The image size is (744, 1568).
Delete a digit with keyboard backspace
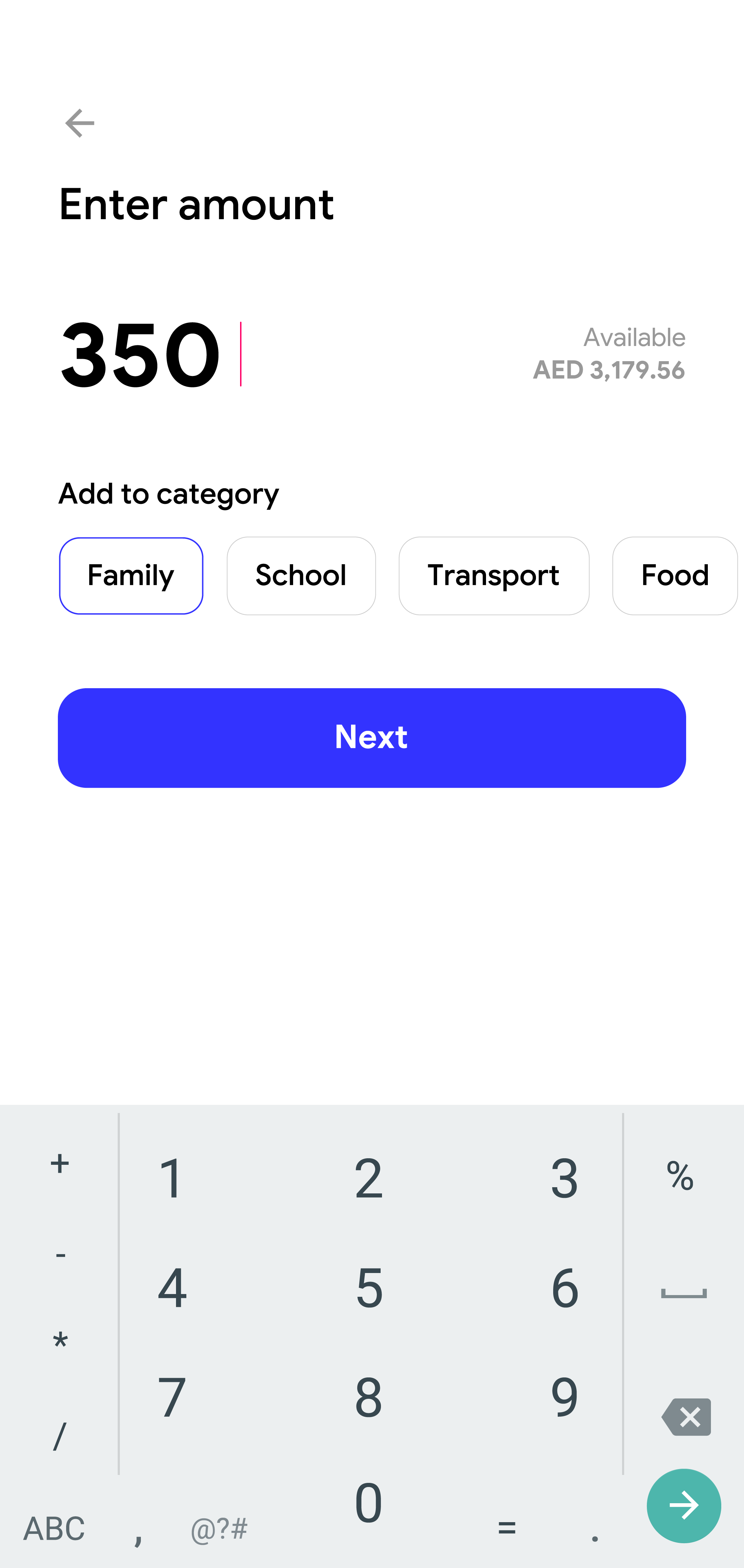(x=685, y=1417)
